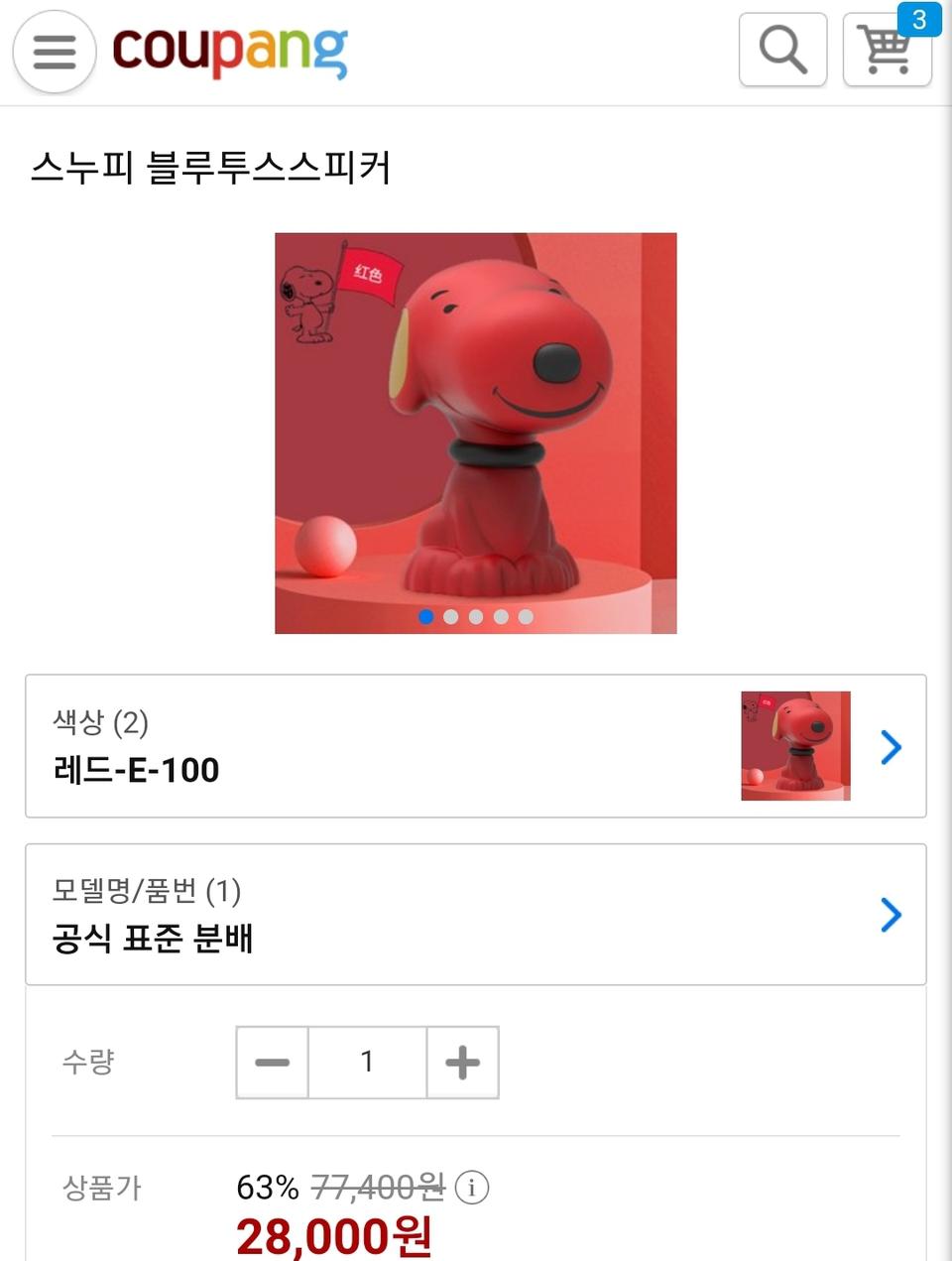Click the struck-through 77,400원 original price
This screenshot has height=1261, width=952.
pyautogui.click(x=379, y=1187)
